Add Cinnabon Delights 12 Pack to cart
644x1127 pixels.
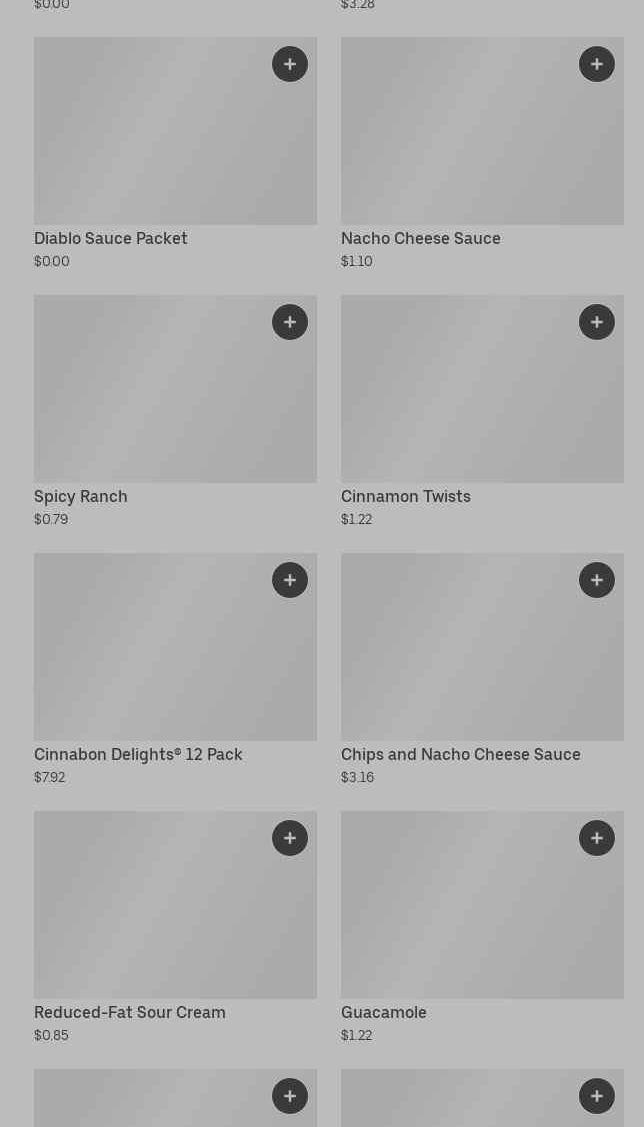(290, 580)
